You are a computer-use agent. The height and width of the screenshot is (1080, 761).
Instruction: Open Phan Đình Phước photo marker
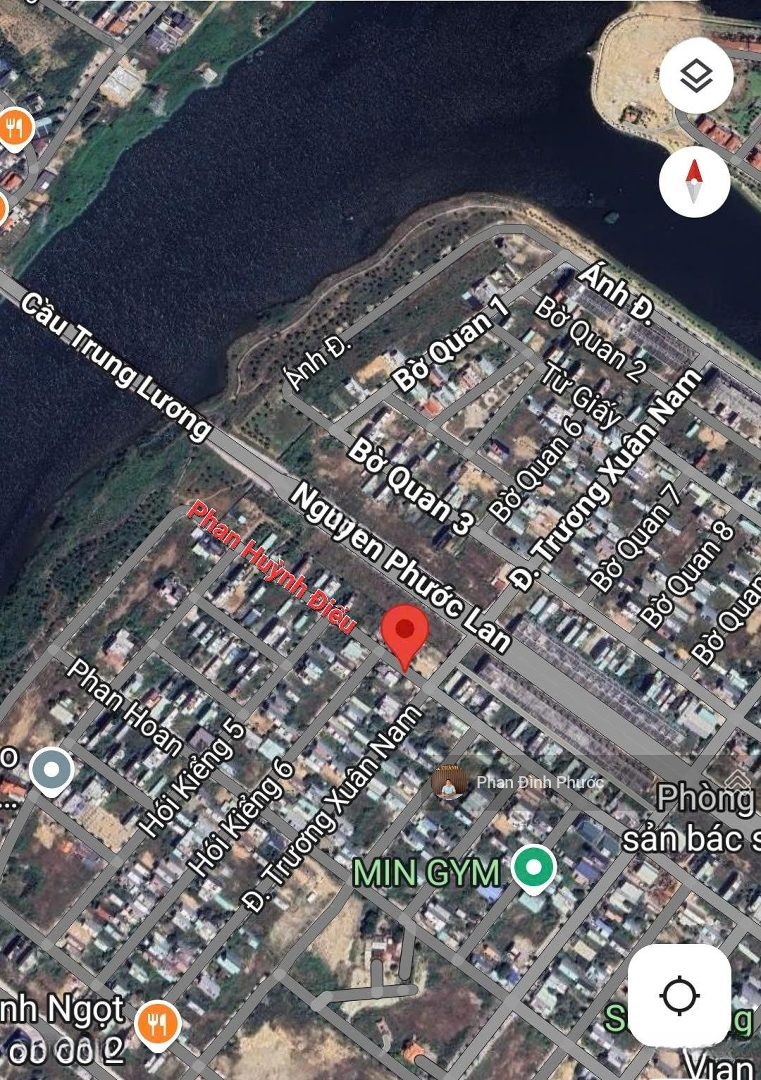point(450,782)
